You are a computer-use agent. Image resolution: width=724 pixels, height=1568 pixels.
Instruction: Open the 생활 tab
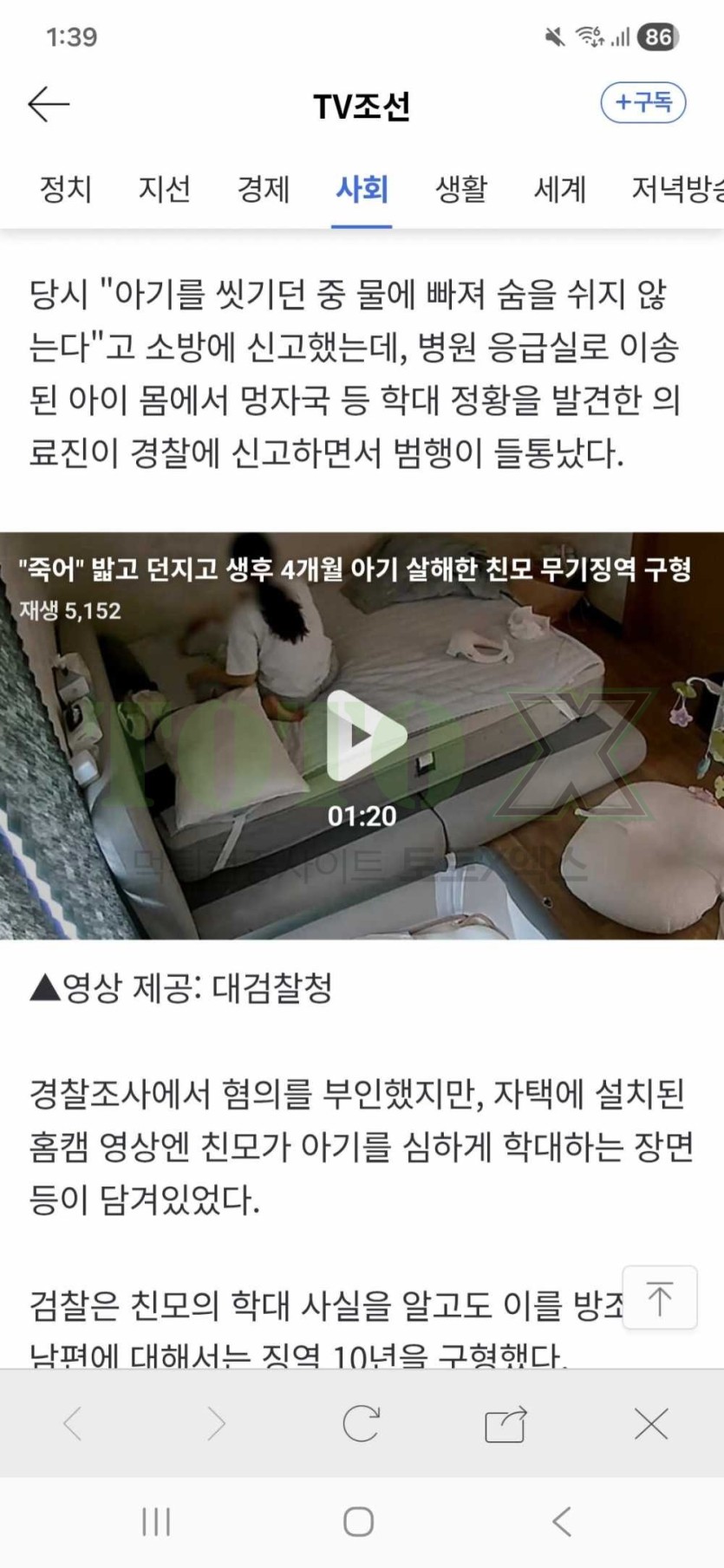461,189
